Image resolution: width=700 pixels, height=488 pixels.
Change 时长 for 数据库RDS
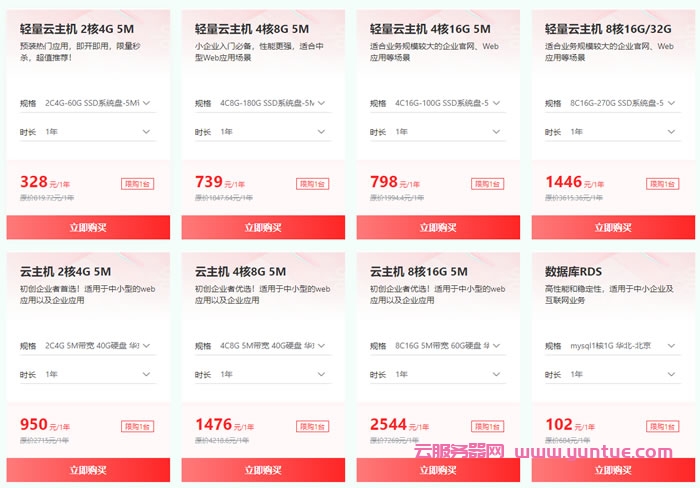[x=622, y=374]
